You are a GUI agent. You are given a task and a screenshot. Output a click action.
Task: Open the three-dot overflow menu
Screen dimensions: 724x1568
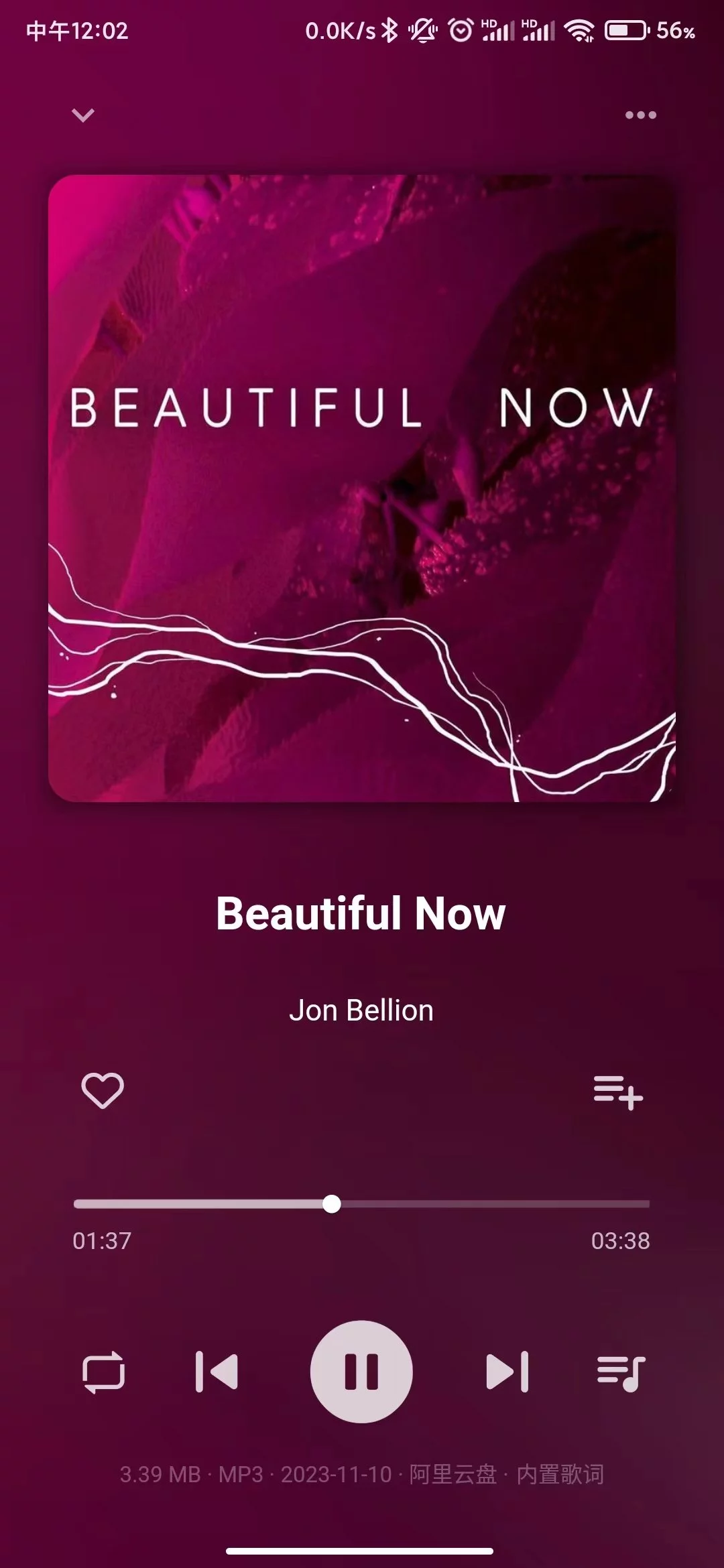coord(640,115)
